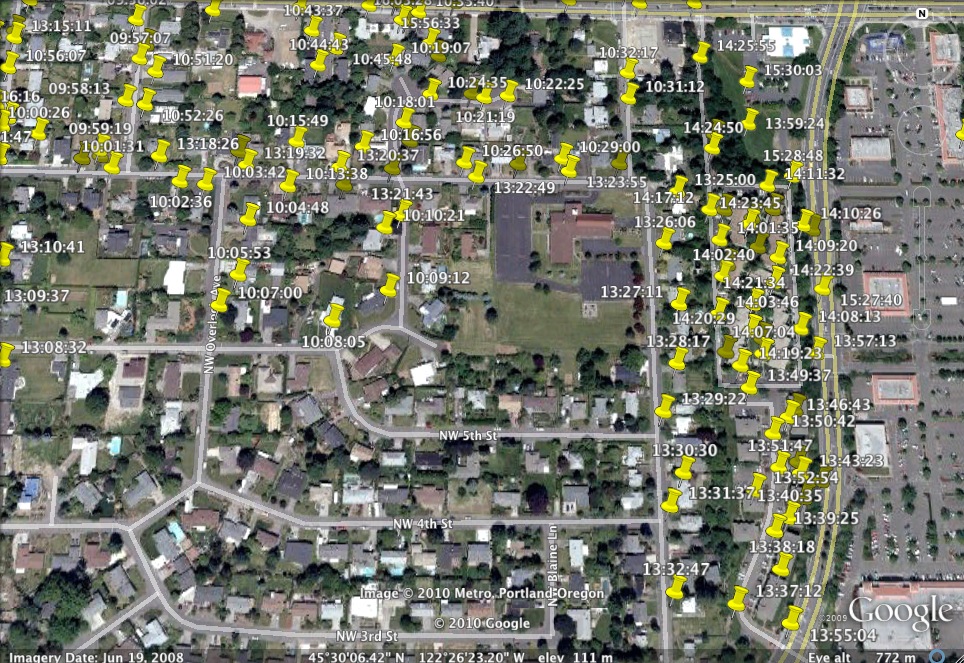Select the 13:27:11 pushpin

point(681,298)
